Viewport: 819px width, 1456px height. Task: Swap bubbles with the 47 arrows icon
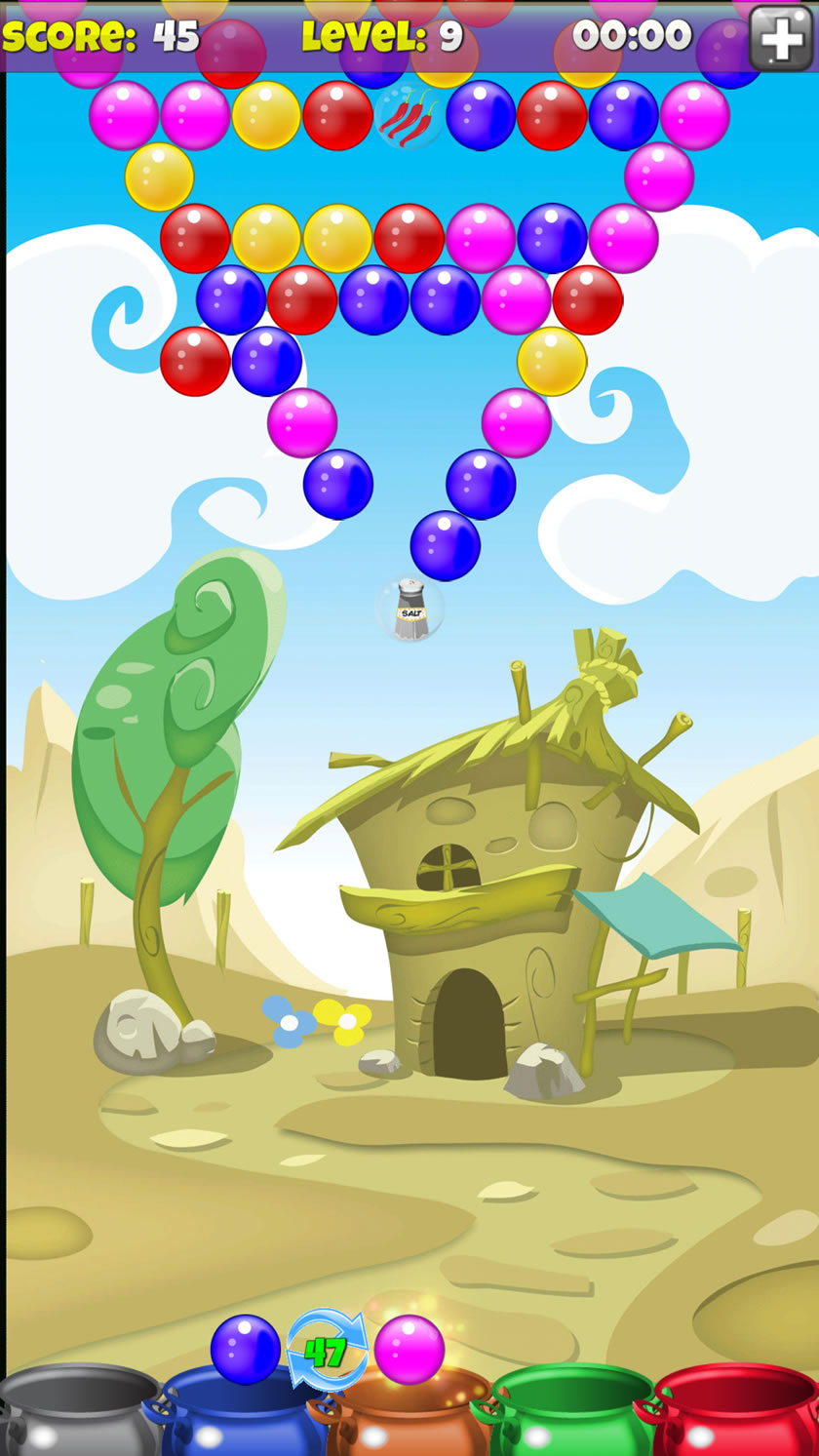point(327,1351)
